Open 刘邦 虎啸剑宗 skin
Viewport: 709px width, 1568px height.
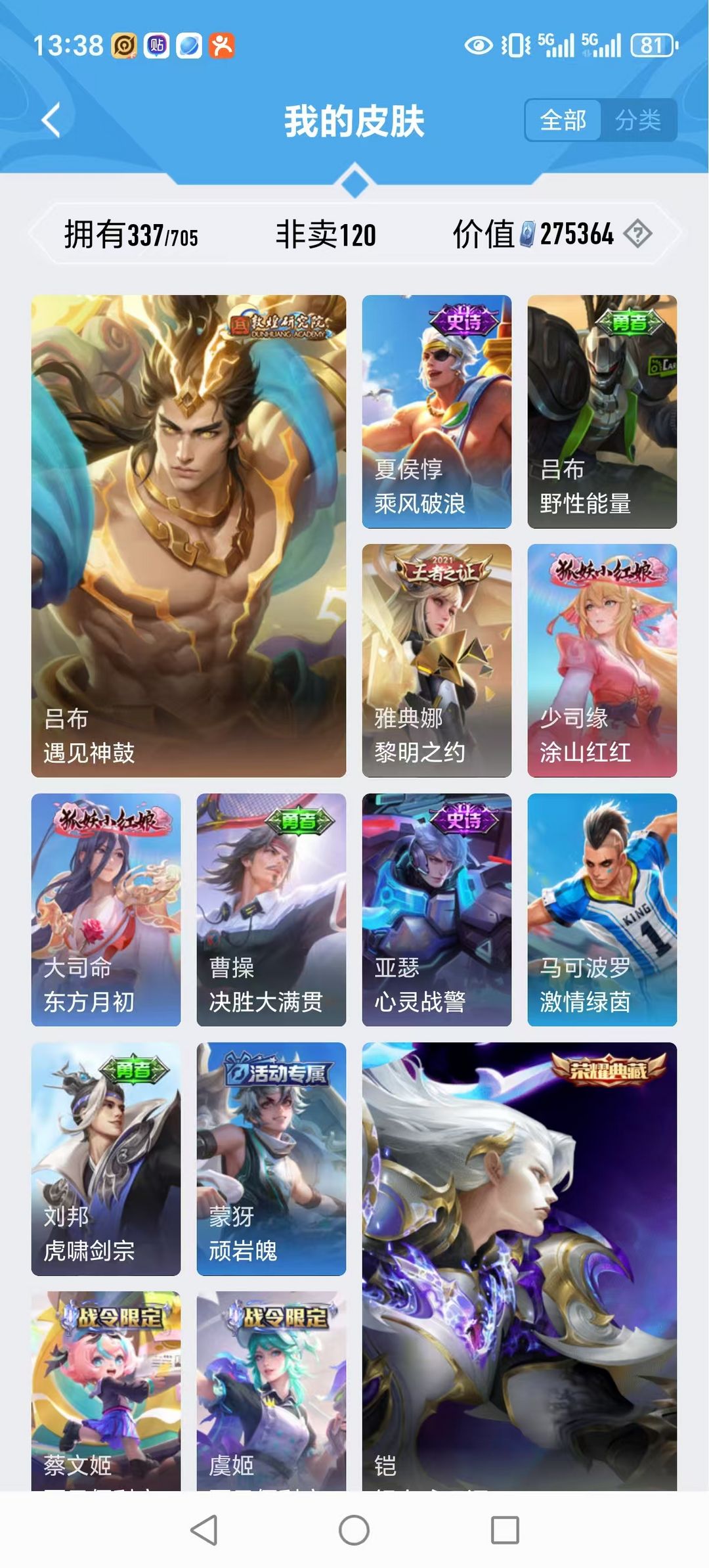(106, 1159)
